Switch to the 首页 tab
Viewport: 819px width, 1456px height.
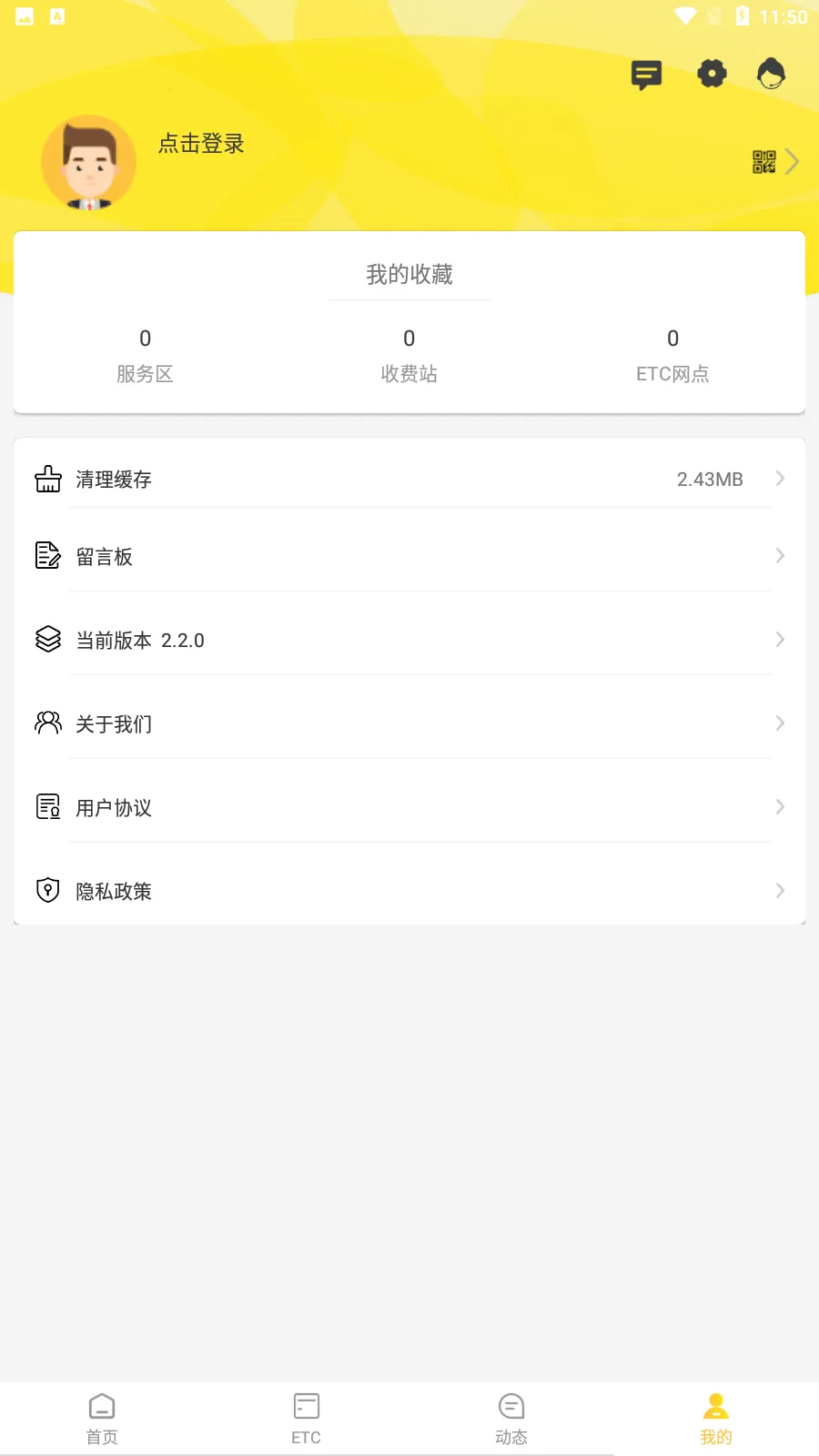(x=102, y=1417)
